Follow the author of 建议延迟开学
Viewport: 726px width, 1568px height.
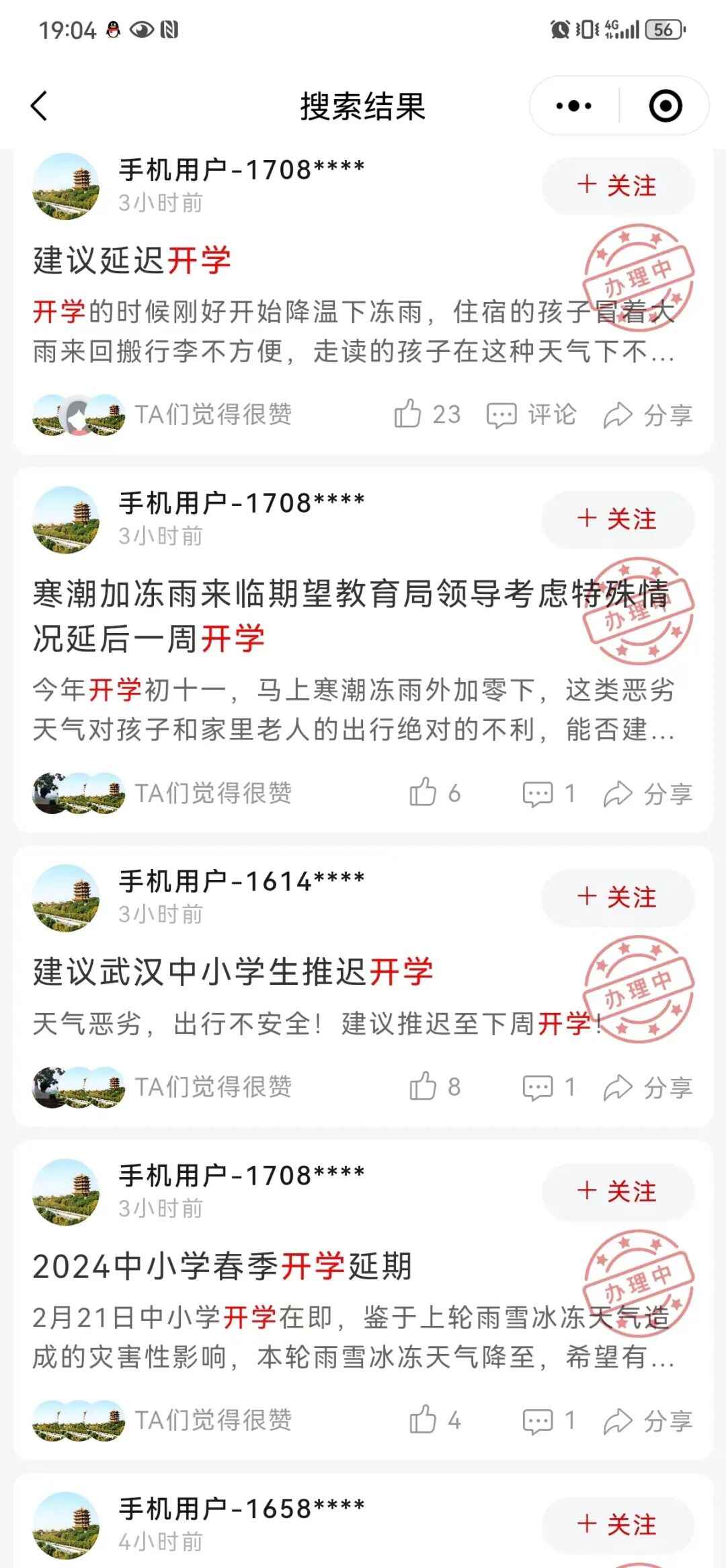(x=617, y=186)
